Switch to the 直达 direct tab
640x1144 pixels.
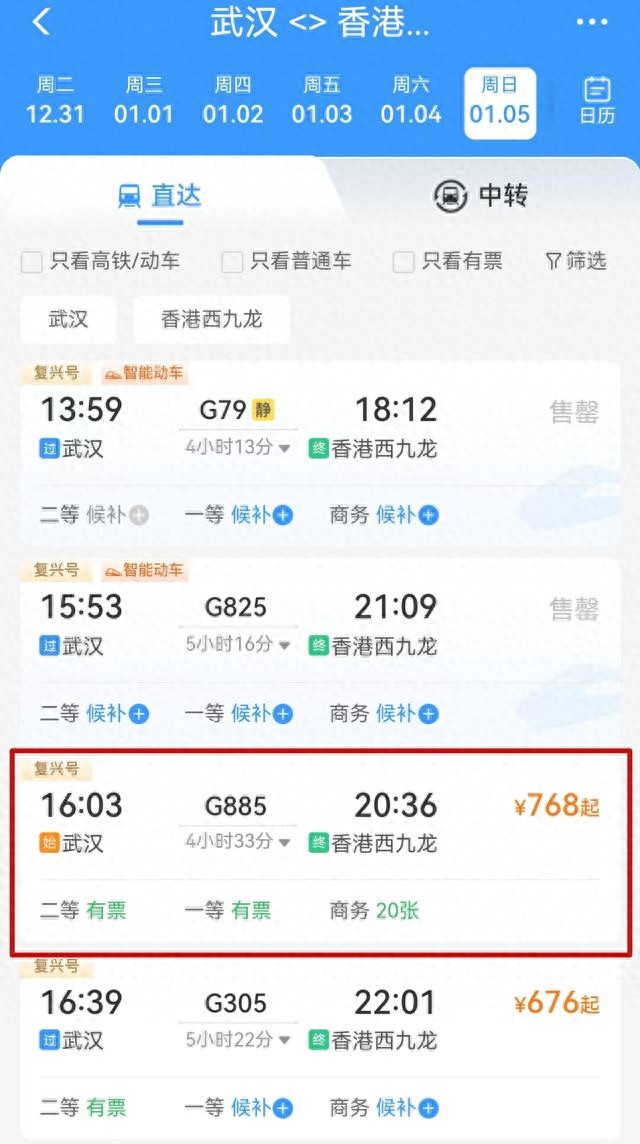click(160, 196)
